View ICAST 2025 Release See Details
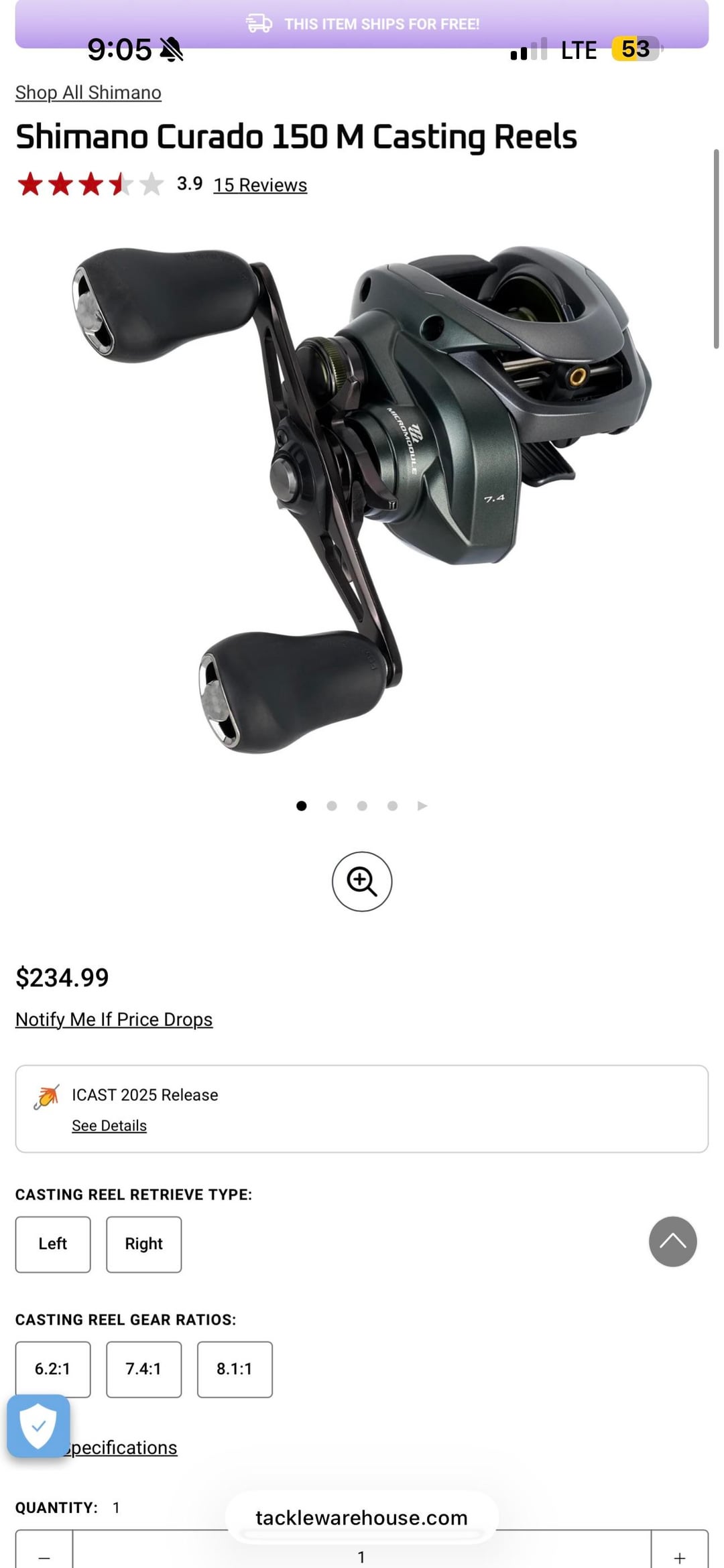This screenshot has width=724, height=1568. tap(109, 1126)
